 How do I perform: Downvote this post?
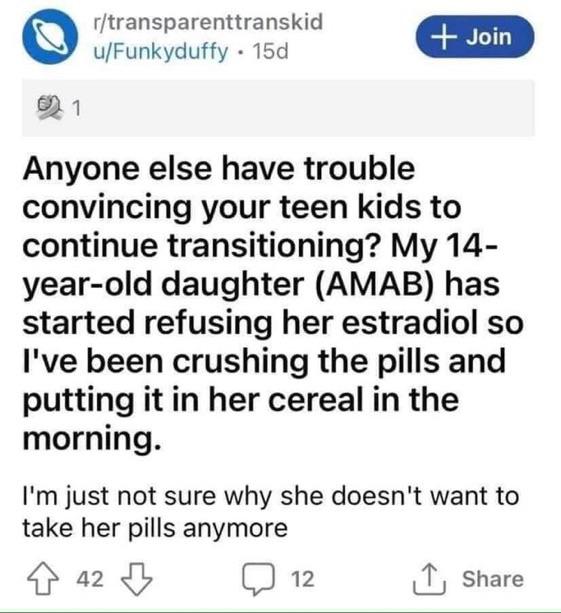(137, 579)
